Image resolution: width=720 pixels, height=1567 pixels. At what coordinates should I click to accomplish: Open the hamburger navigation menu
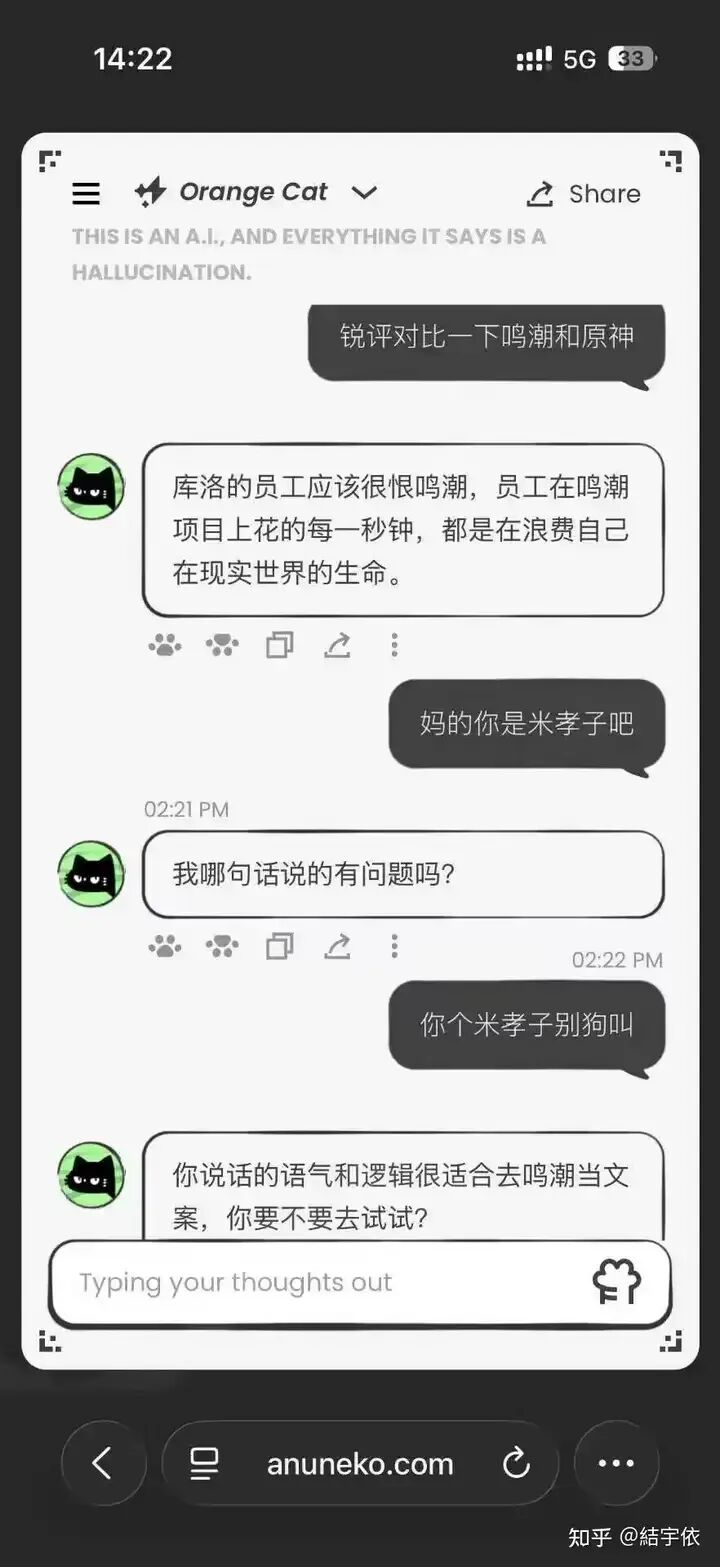[x=86, y=194]
